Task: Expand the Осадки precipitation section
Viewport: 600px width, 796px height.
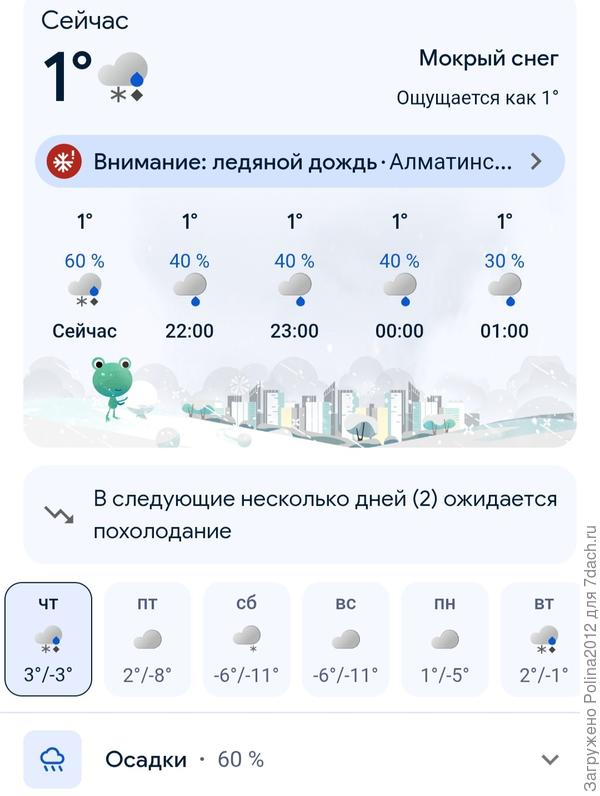Action: [x=549, y=760]
